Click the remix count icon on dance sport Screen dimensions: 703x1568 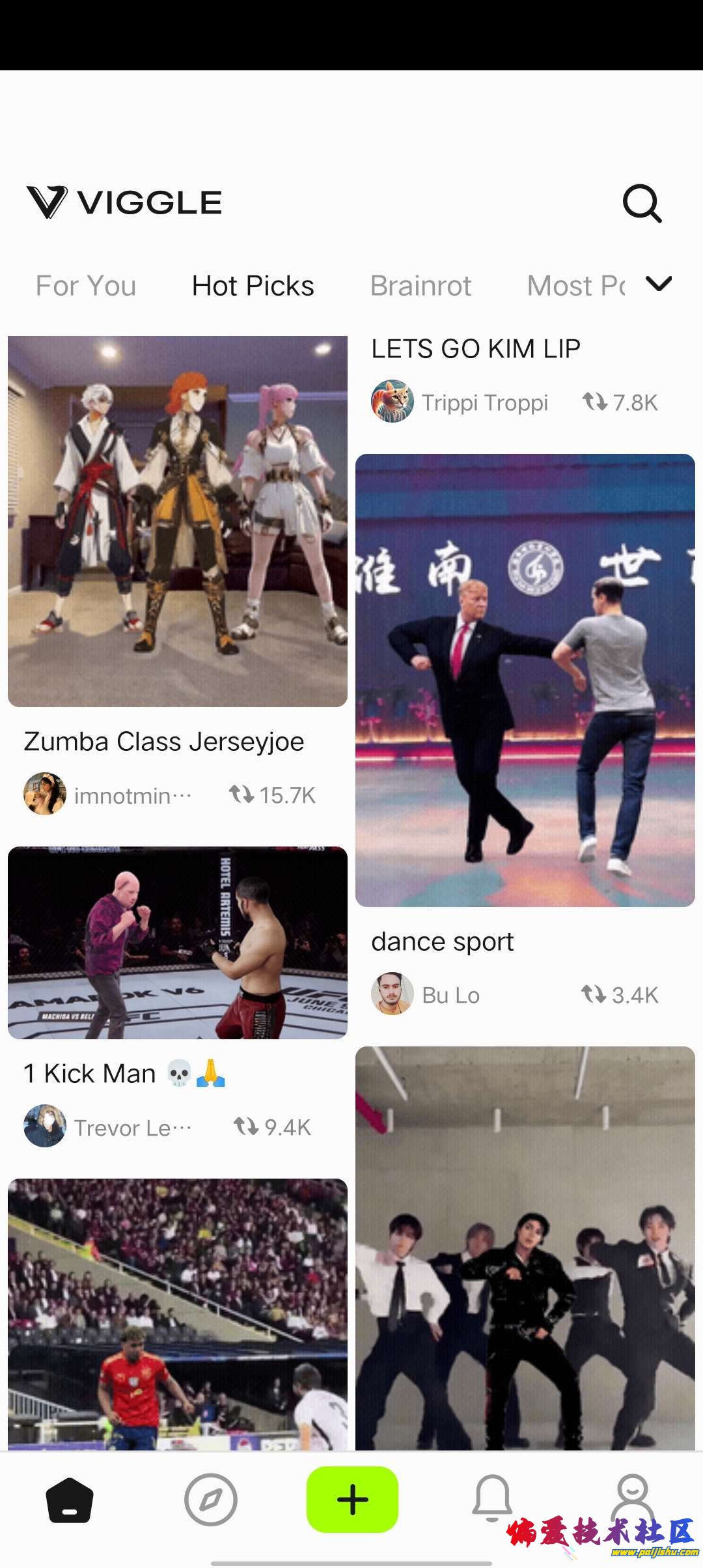(x=594, y=994)
